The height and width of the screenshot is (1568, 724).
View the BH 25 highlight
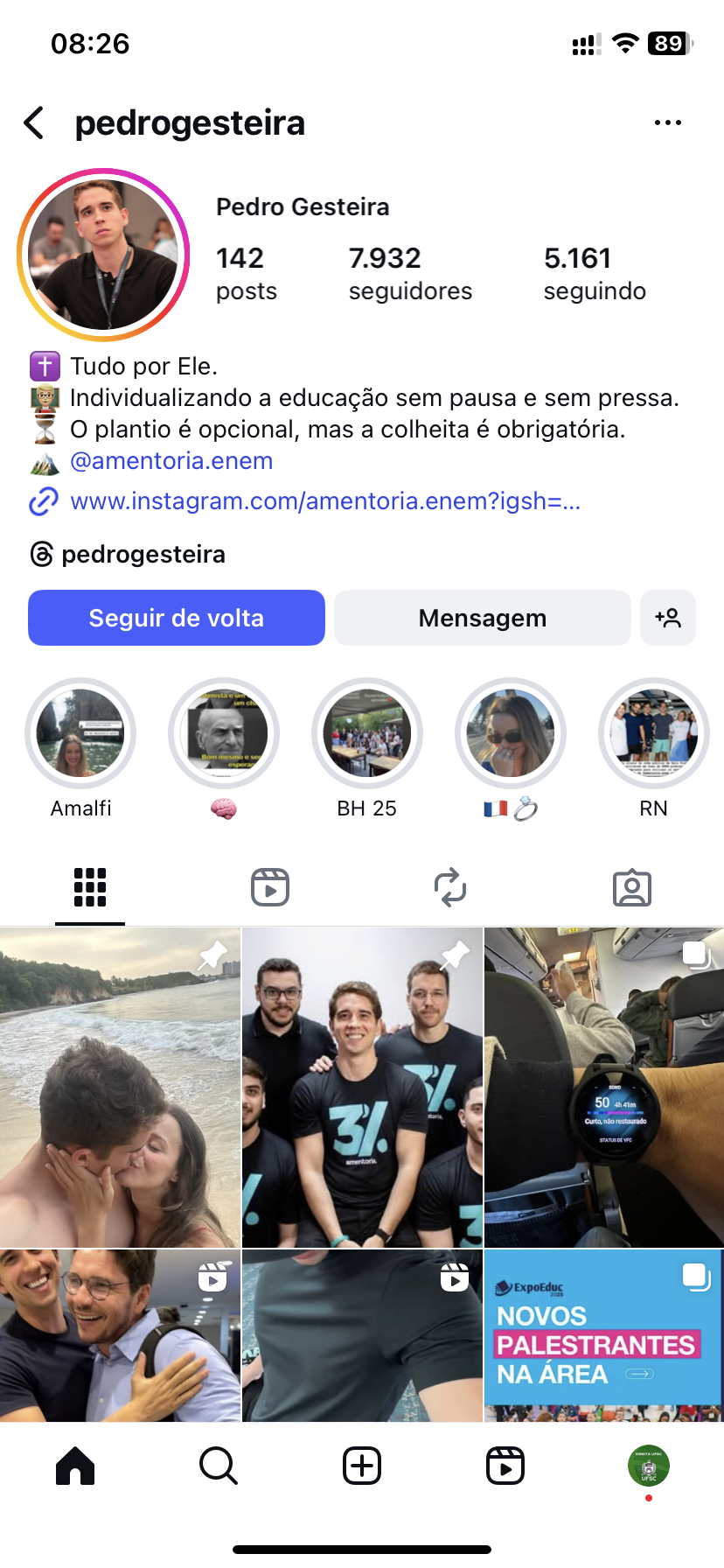(x=366, y=734)
